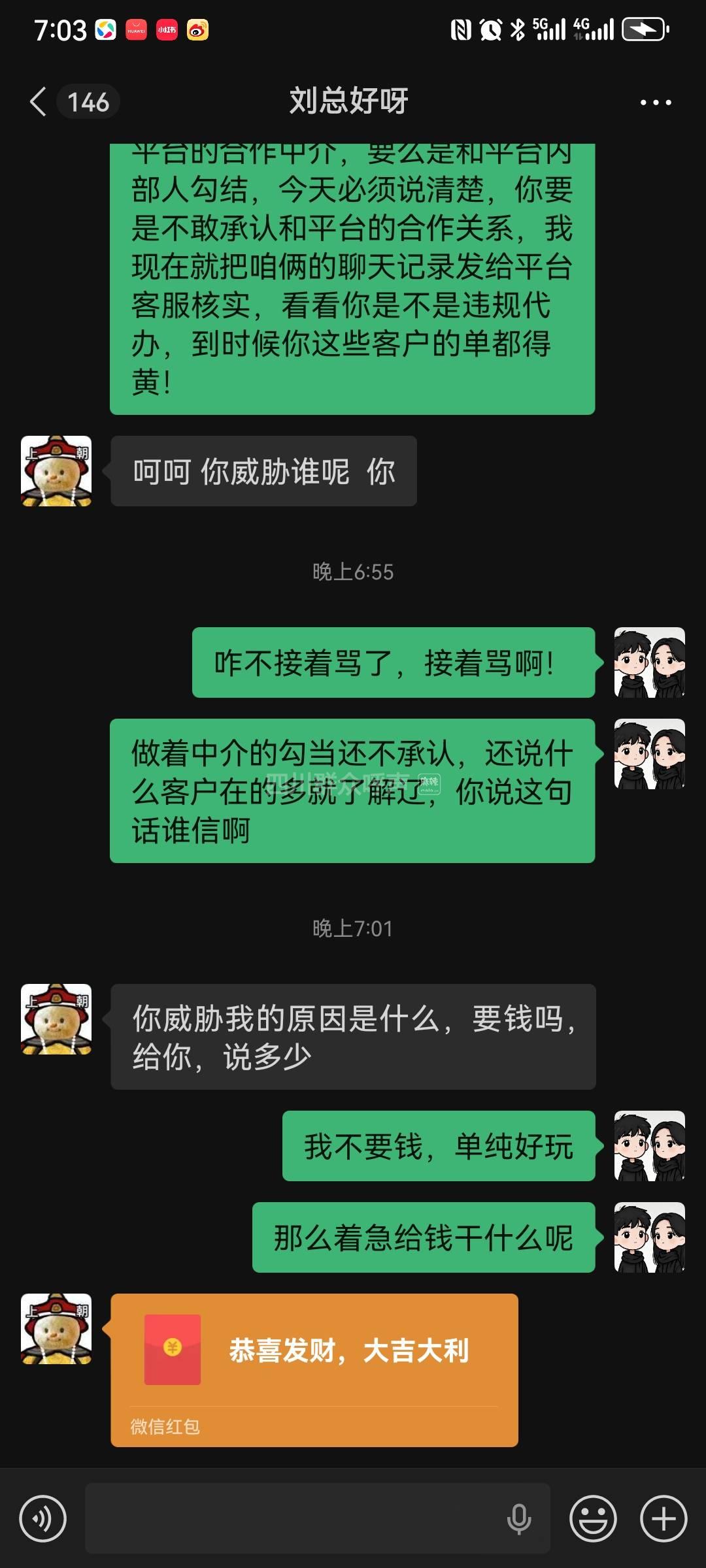Switch to voice message input
Screen dimensions: 706x1568
coord(43,1519)
